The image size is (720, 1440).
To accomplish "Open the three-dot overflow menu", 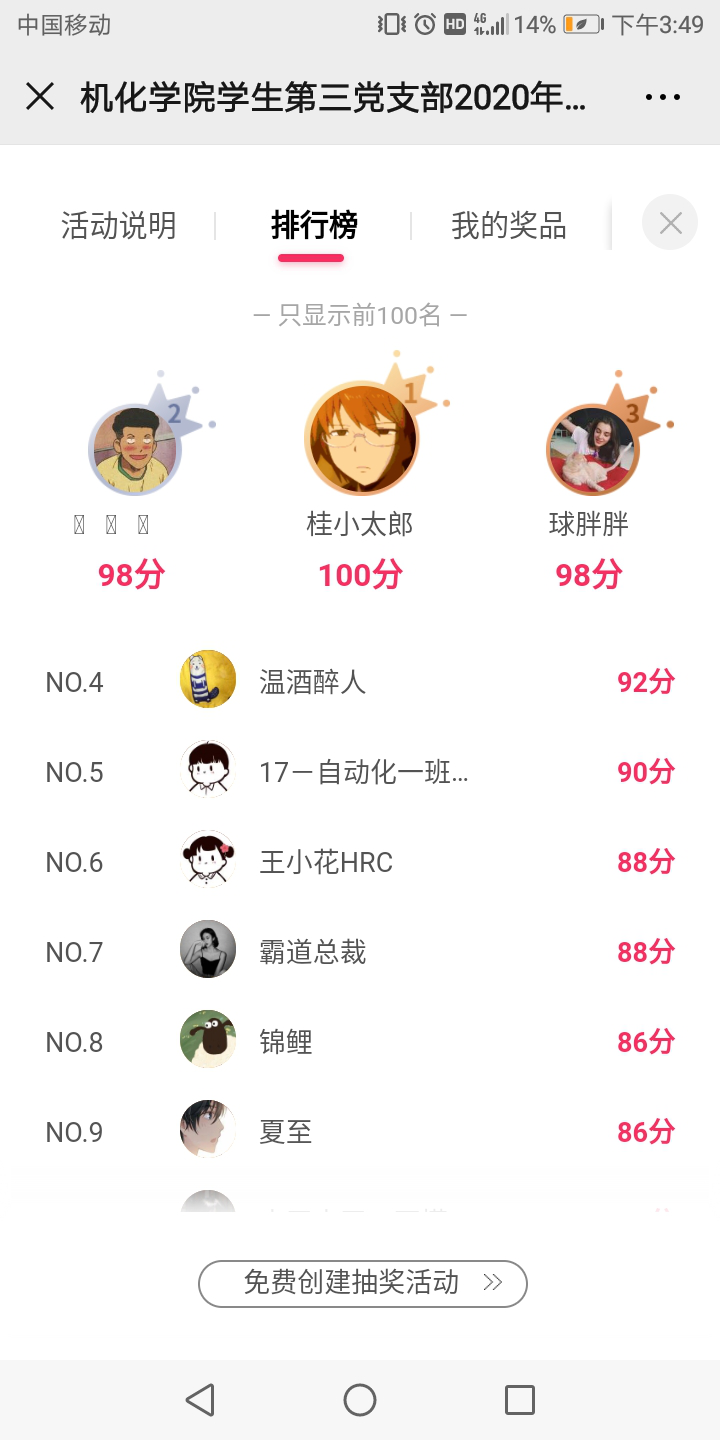I will 662,97.
